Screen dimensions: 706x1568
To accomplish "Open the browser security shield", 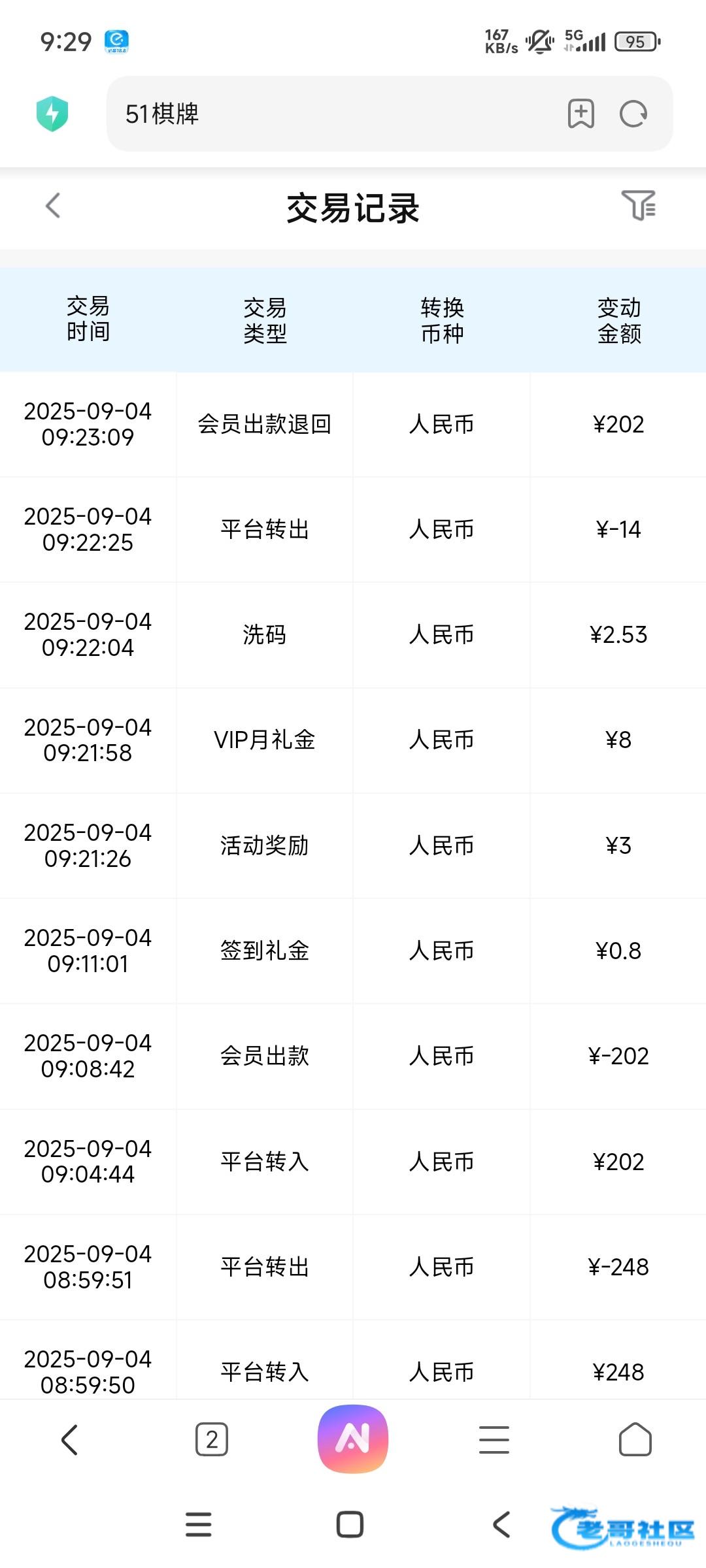I will click(x=52, y=114).
